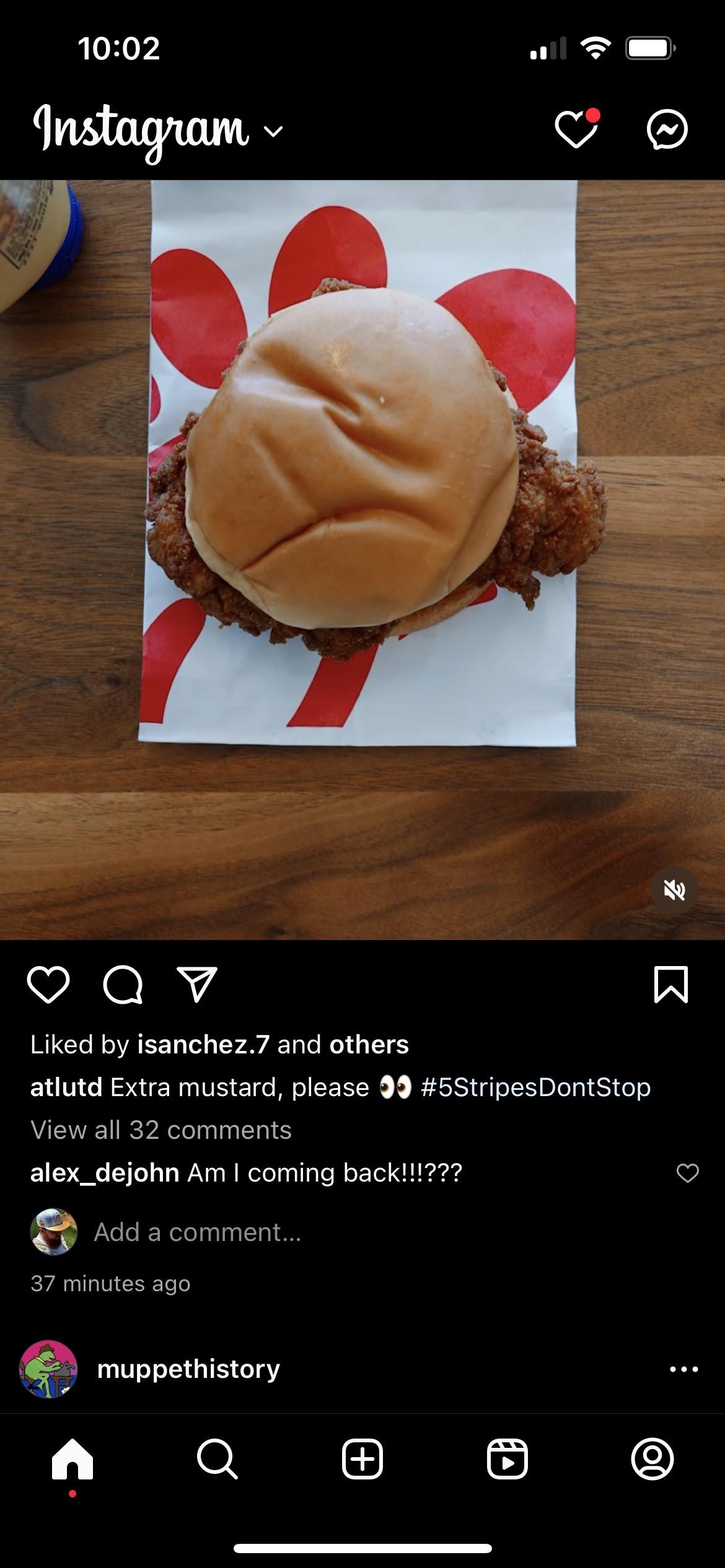Create a new post
Viewport: 725px width, 1568px height.
coord(362,1459)
